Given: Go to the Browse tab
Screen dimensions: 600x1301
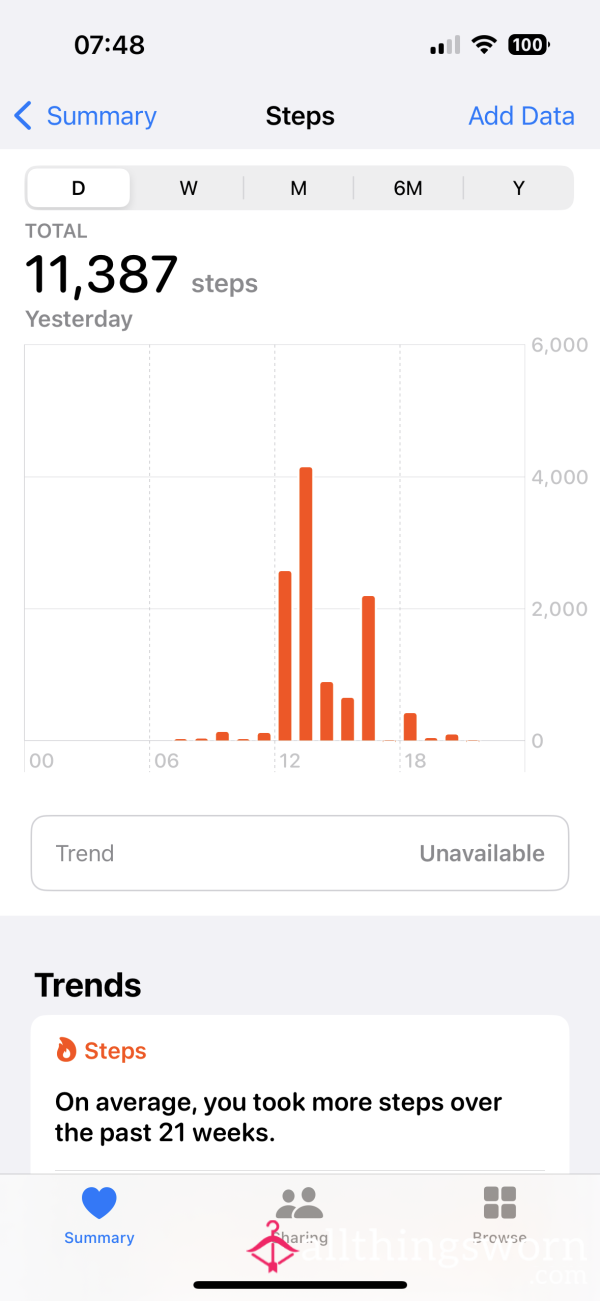Looking at the screenshot, I should tap(499, 1215).
